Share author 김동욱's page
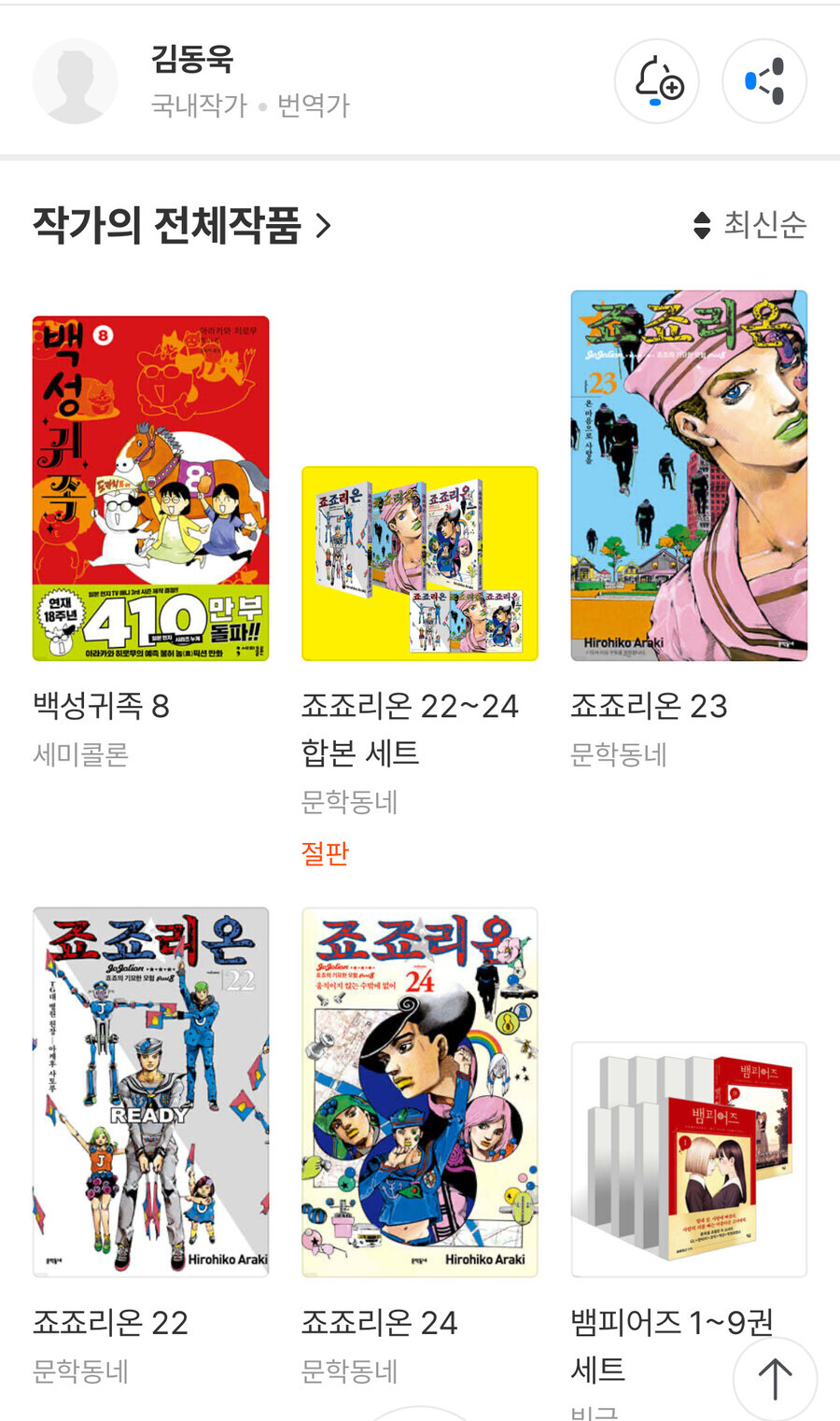840x1421 pixels. coord(764,81)
